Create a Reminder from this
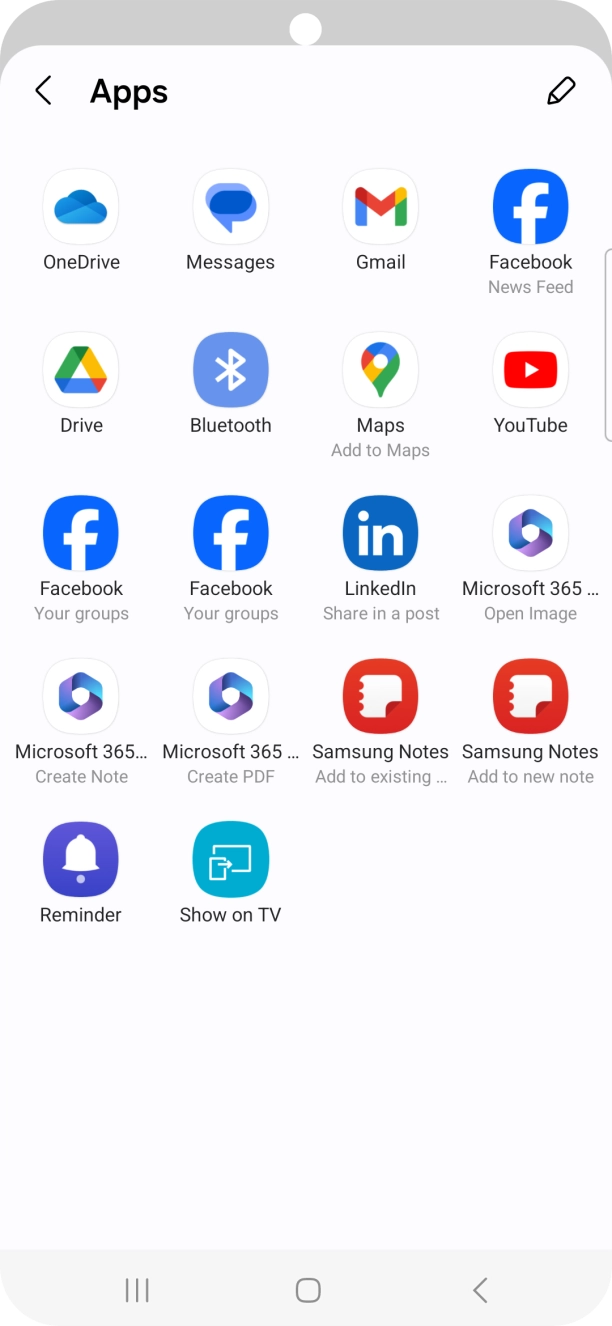The width and height of the screenshot is (612, 1326). coord(81,860)
